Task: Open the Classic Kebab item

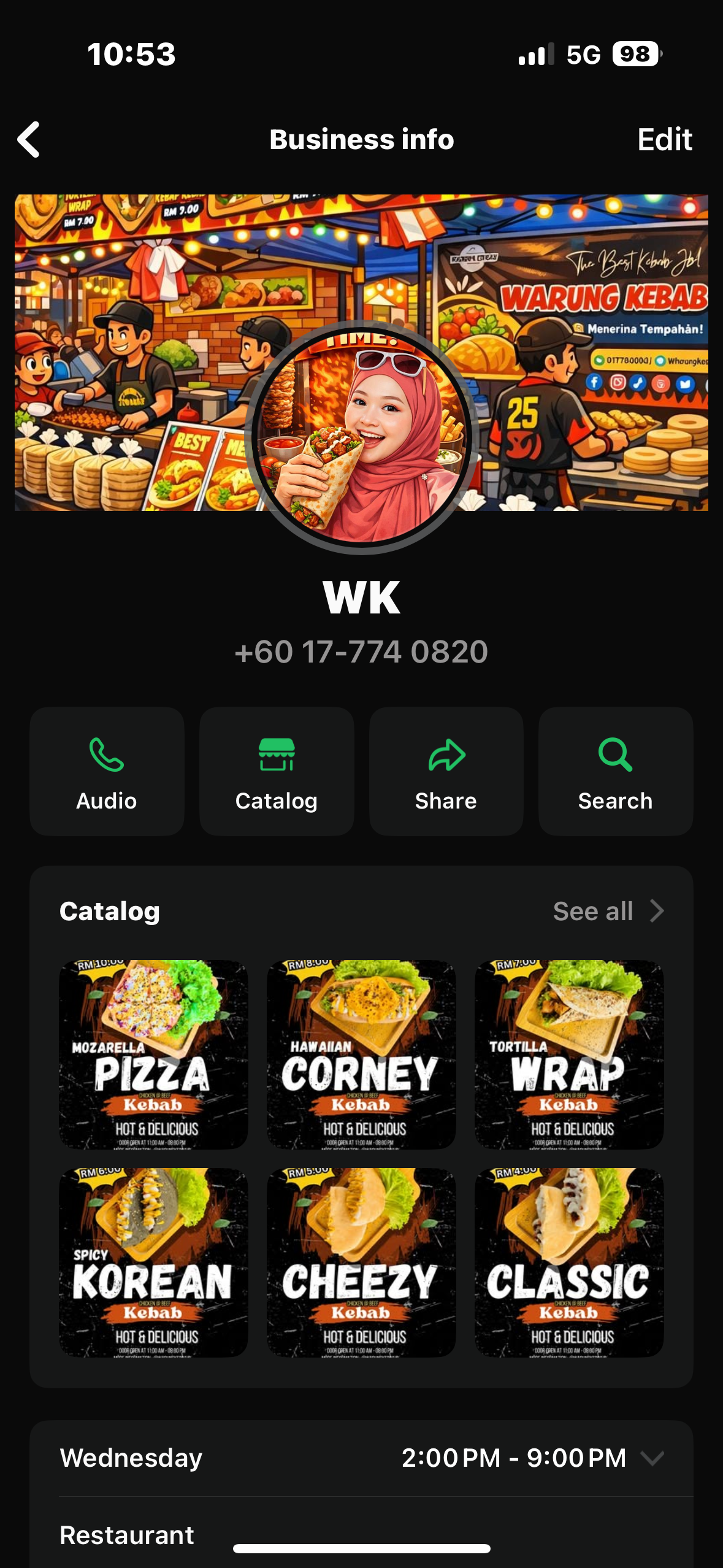Action: (x=569, y=1262)
